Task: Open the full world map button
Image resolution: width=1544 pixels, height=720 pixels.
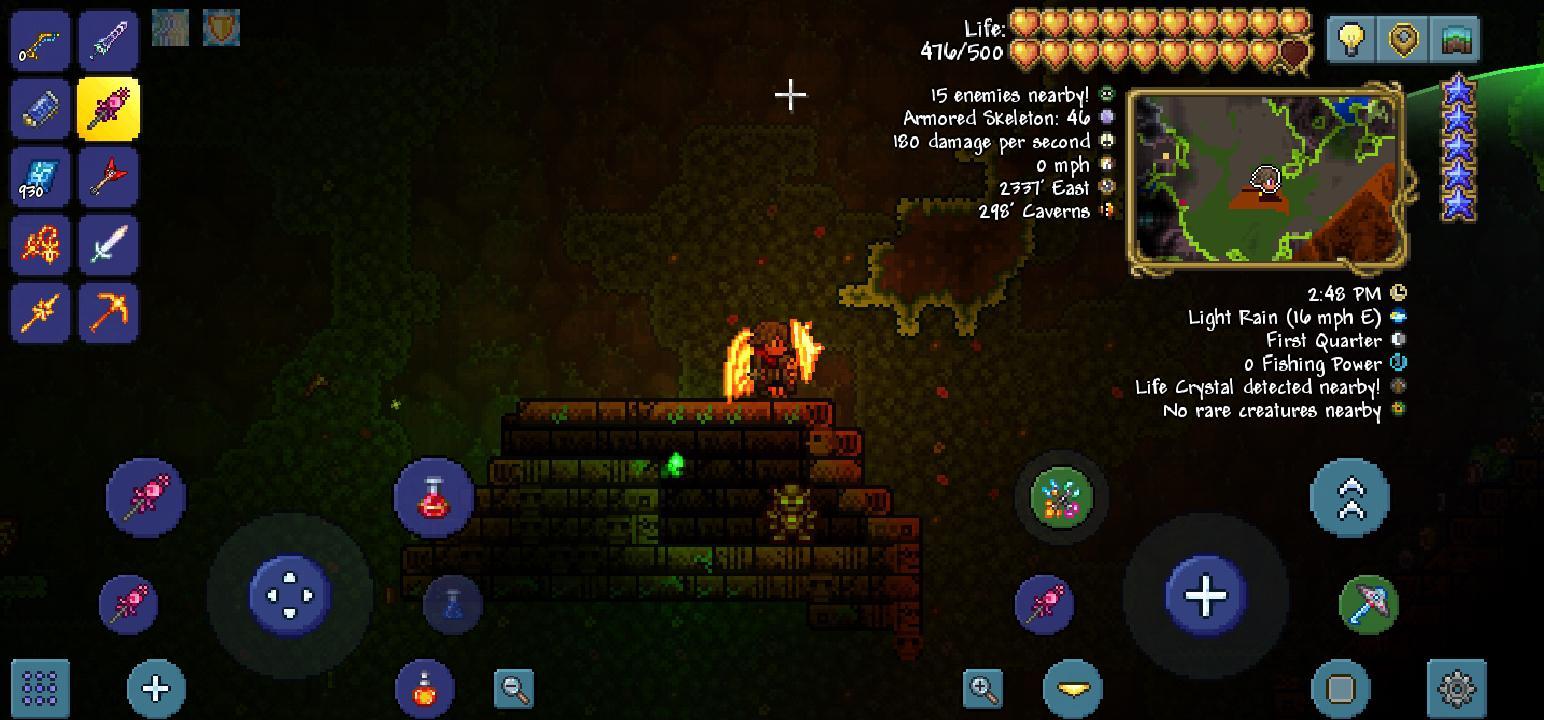Action: pyautogui.click(x=1455, y=40)
